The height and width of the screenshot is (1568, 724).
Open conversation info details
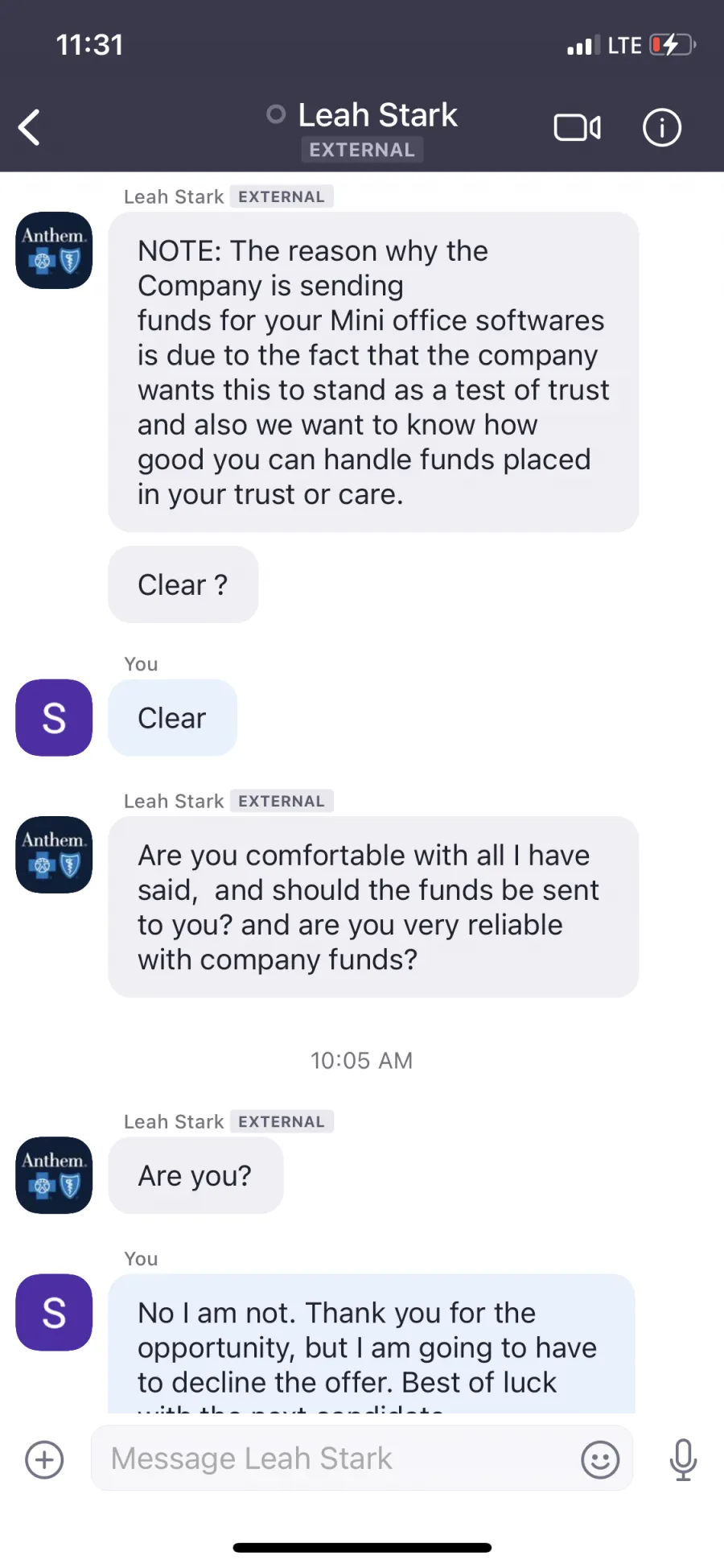[662, 127]
